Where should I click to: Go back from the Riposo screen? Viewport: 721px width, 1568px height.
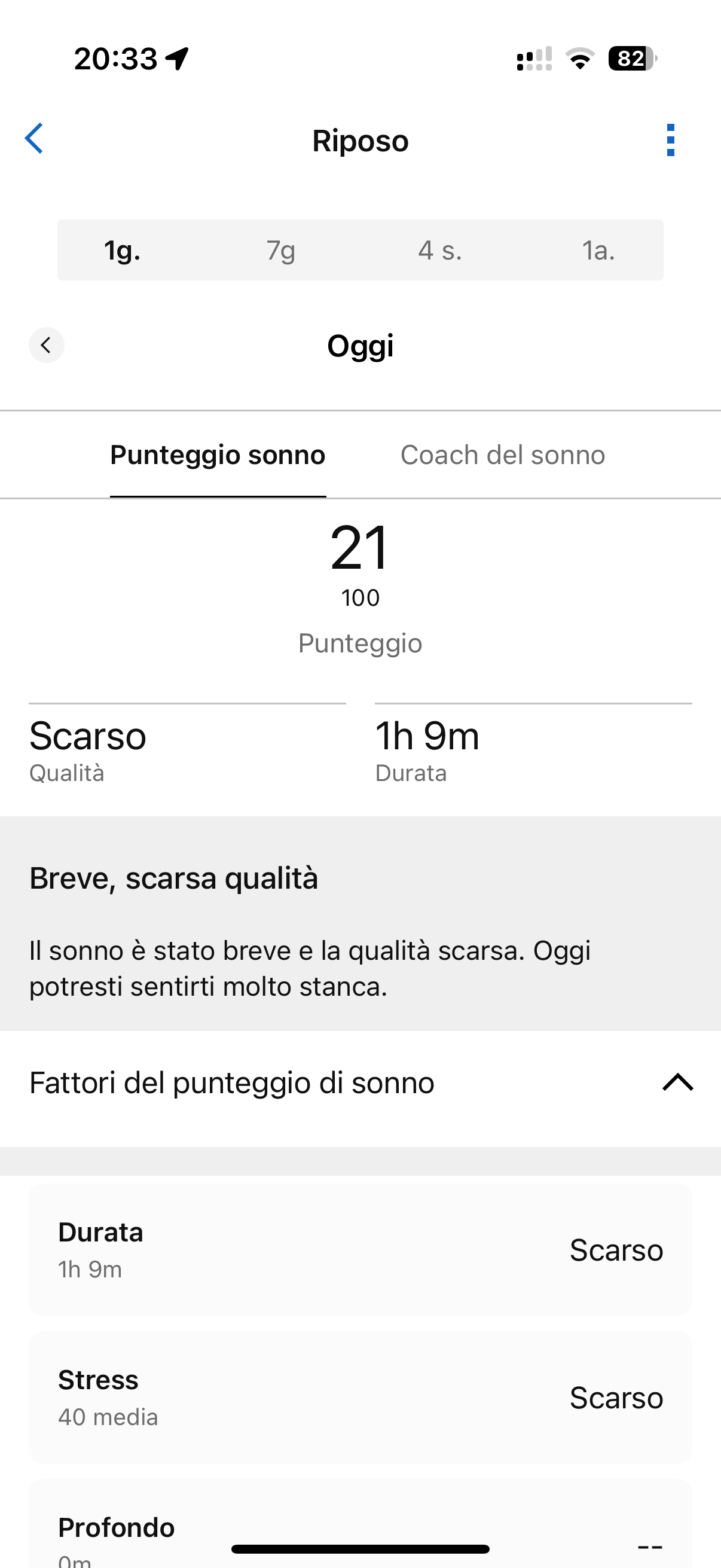pyautogui.click(x=34, y=139)
